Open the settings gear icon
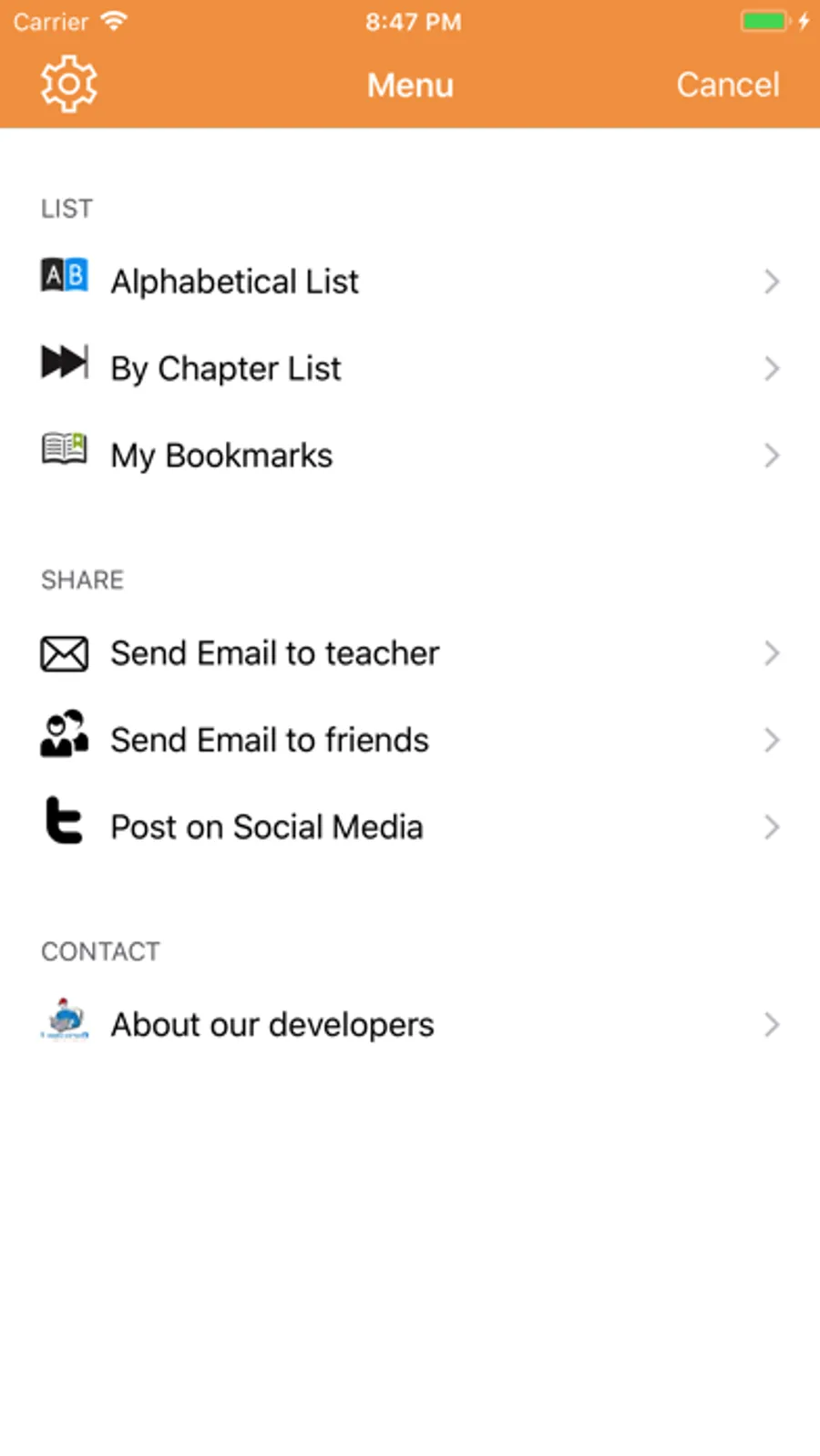The height and width of the screenshot is (1456, 820). (x=68, y=84)
